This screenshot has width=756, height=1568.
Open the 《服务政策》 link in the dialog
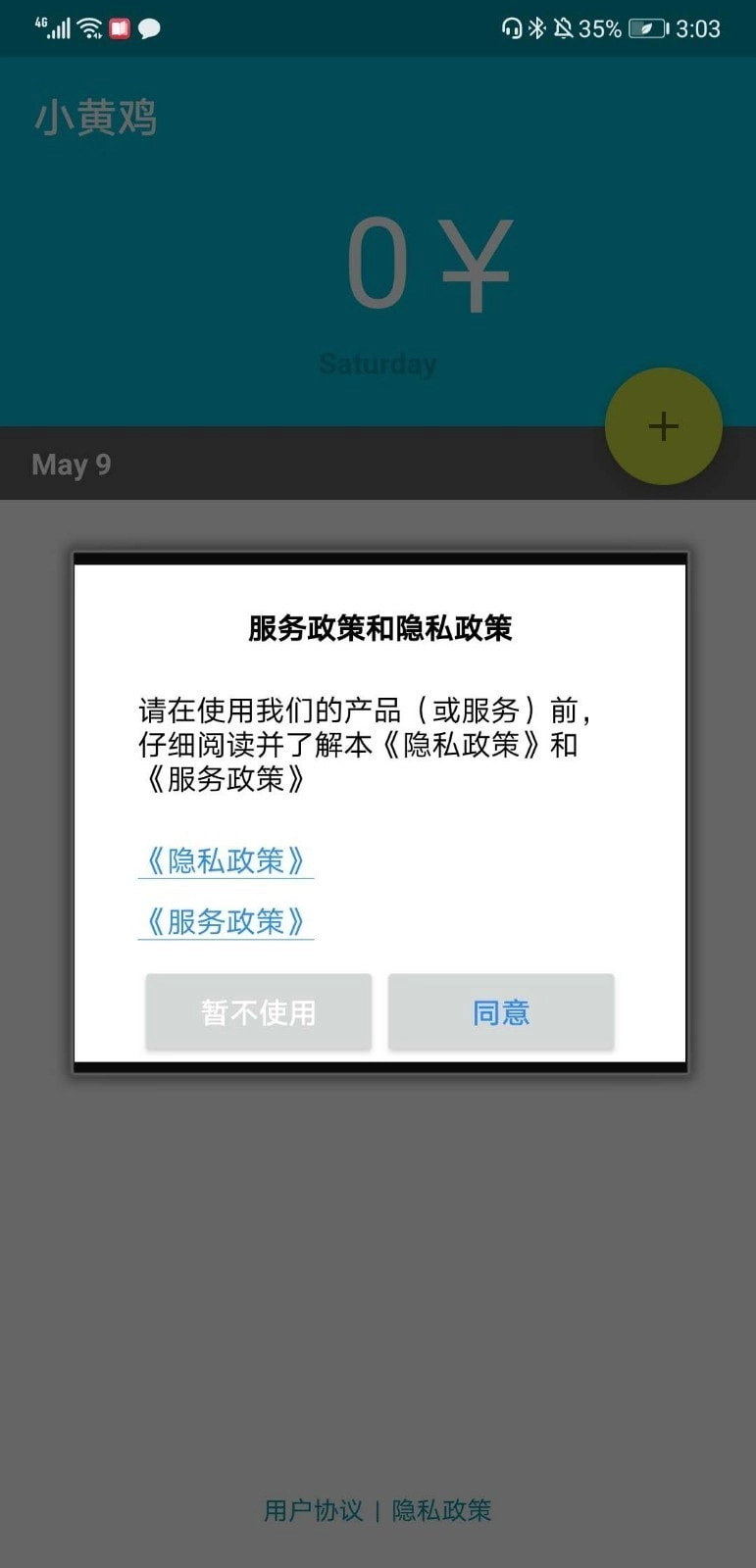tap(226, 921)
